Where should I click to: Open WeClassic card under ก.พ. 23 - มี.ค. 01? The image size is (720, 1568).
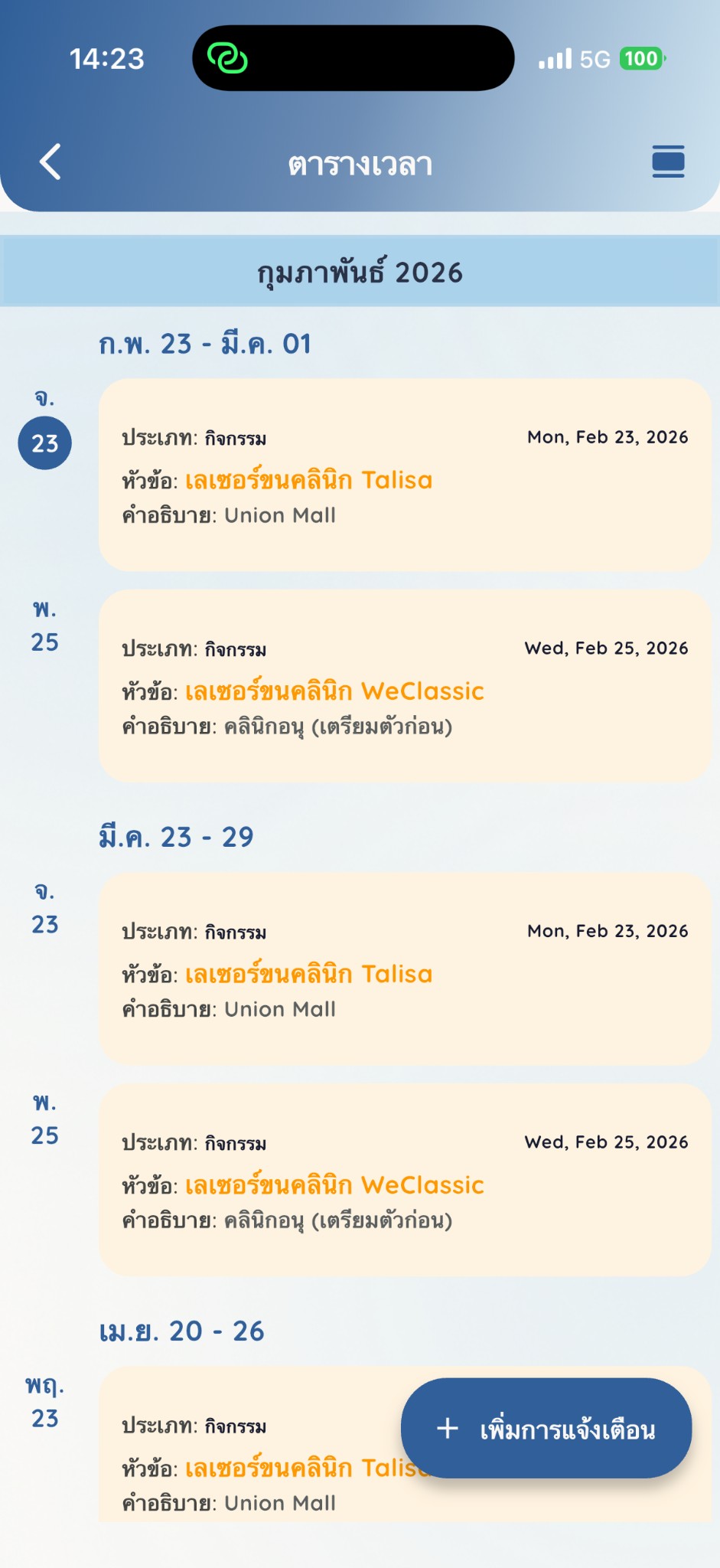click(406, 686)
